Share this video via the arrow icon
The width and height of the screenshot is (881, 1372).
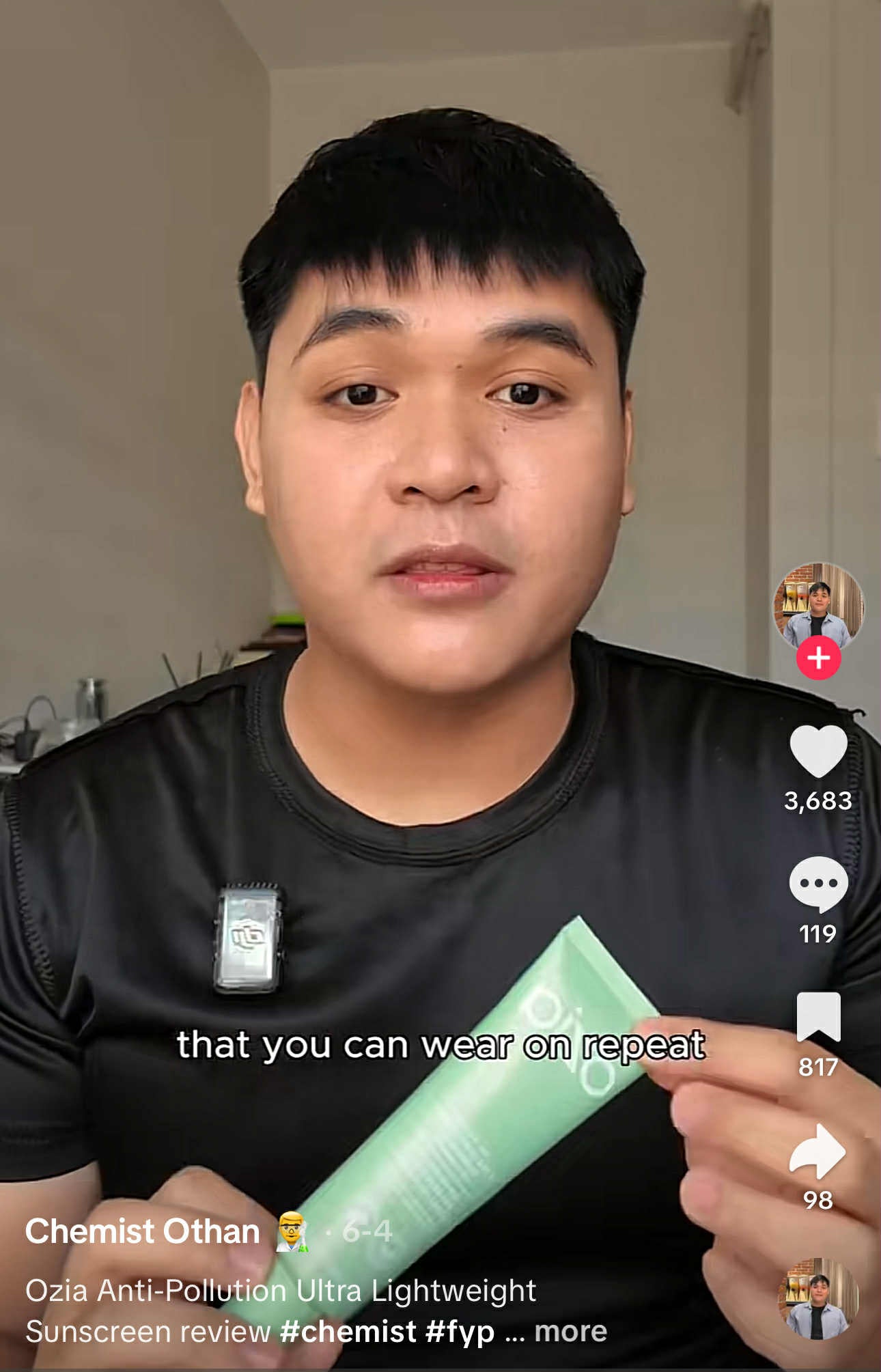tap(818, 1151)
